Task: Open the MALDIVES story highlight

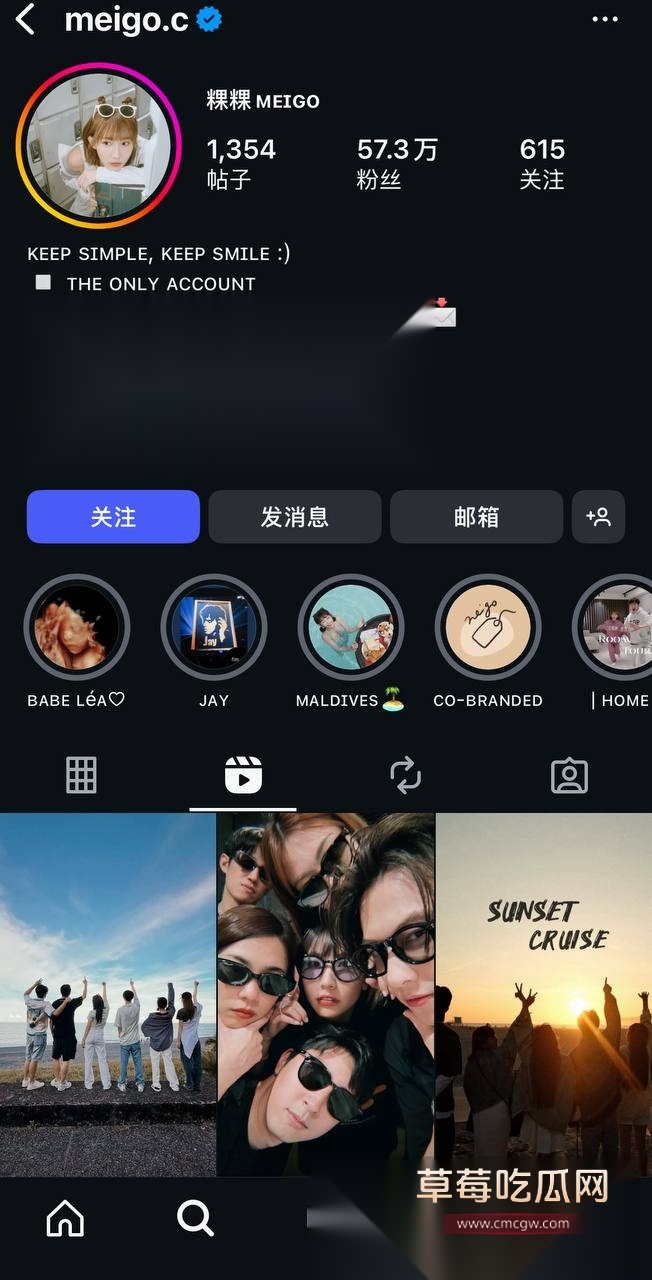Action: click(351, 628)
